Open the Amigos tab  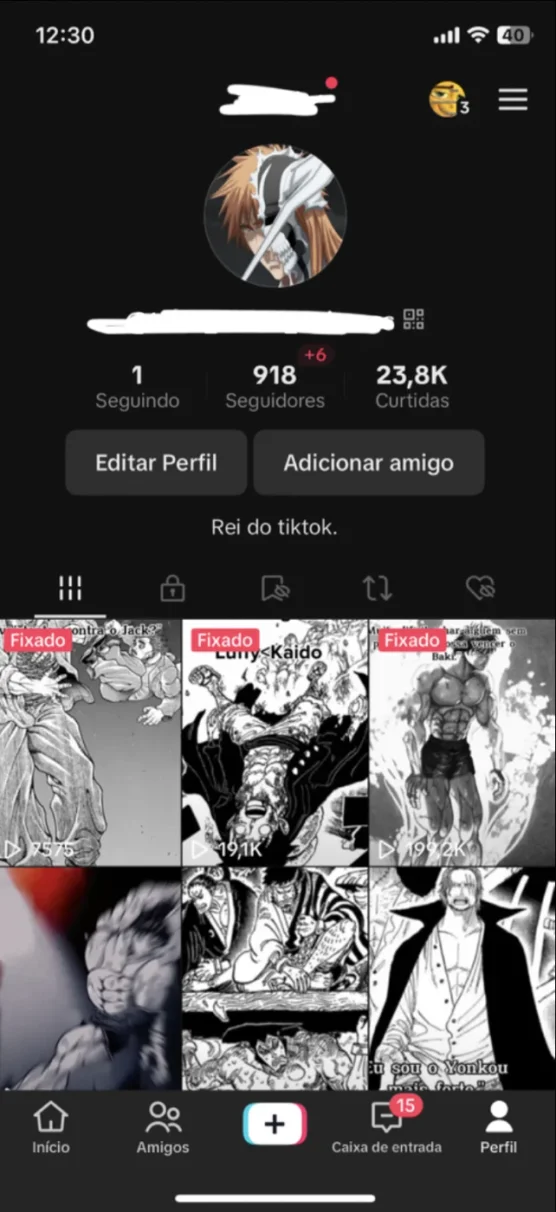click(x=163, y=1128)
